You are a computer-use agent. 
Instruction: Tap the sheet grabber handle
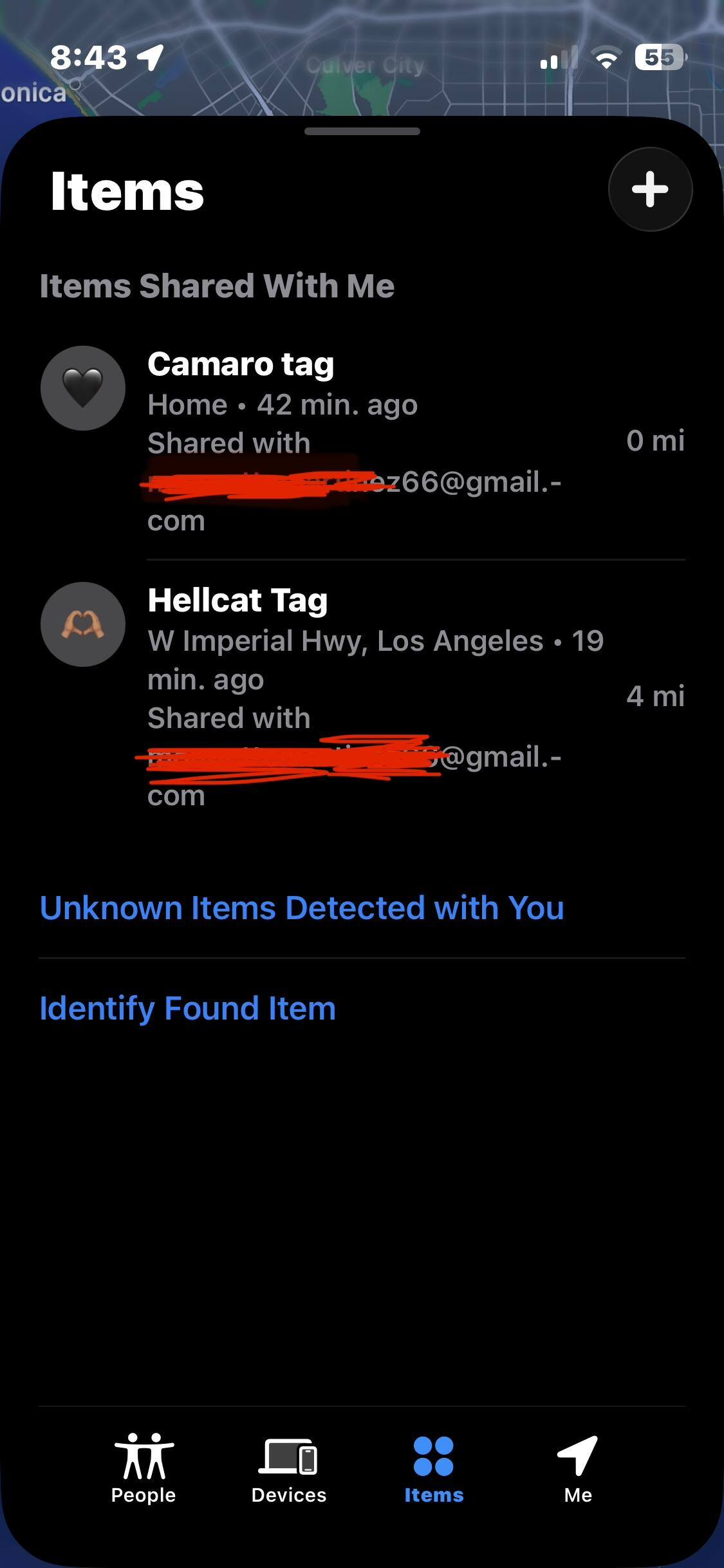(362, 131)
